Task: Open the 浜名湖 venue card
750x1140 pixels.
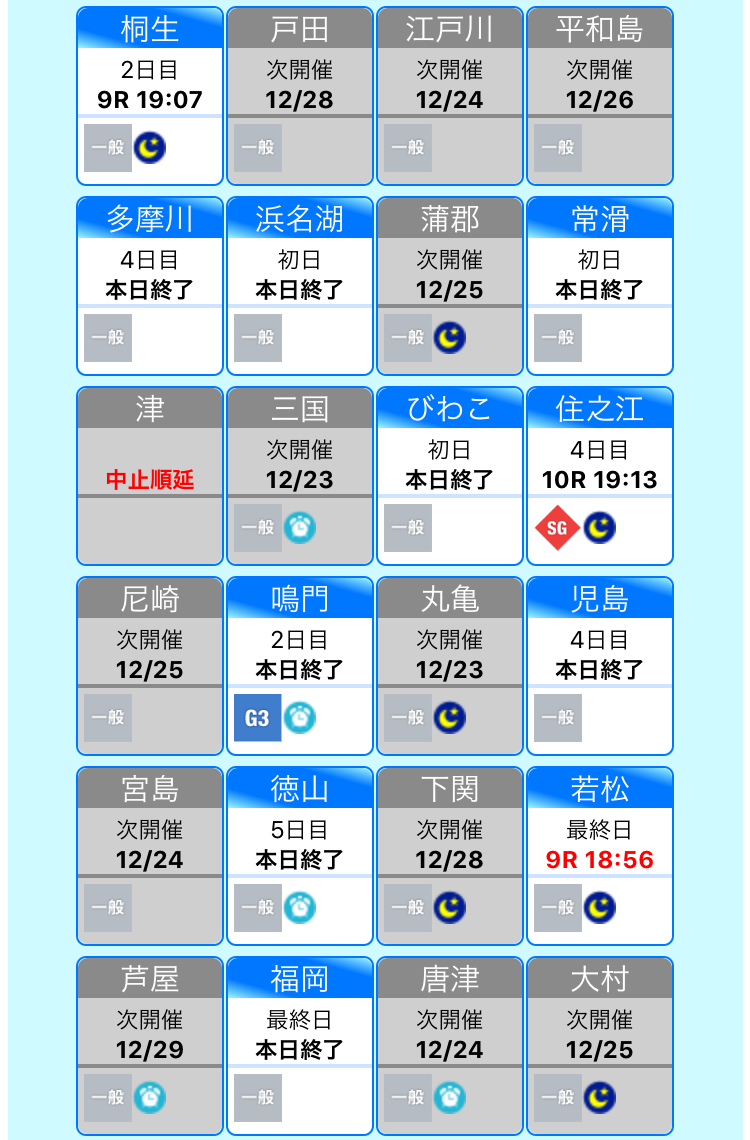Action: pos(300,286)
